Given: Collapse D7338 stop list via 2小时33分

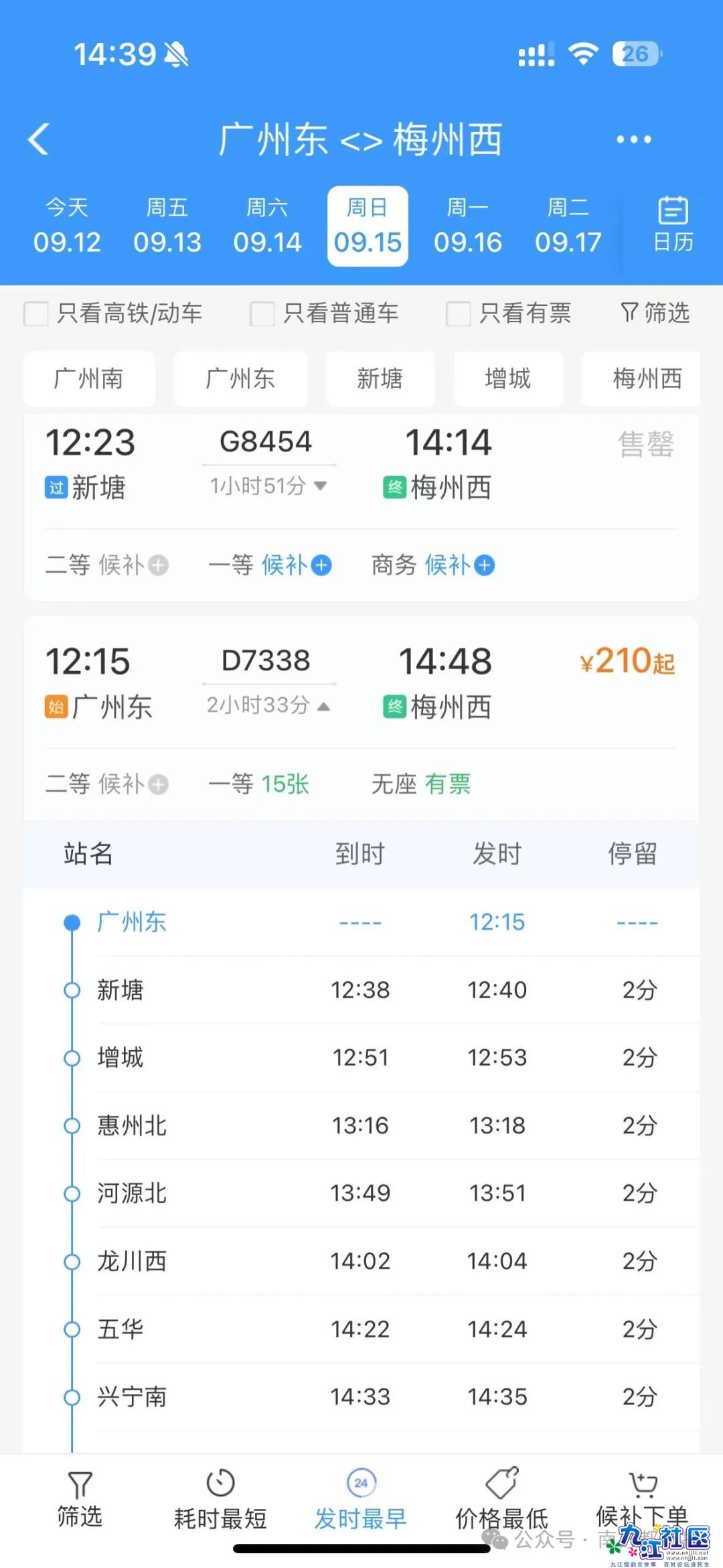Looking at the screenshot, I should click(x=268, y=705).
